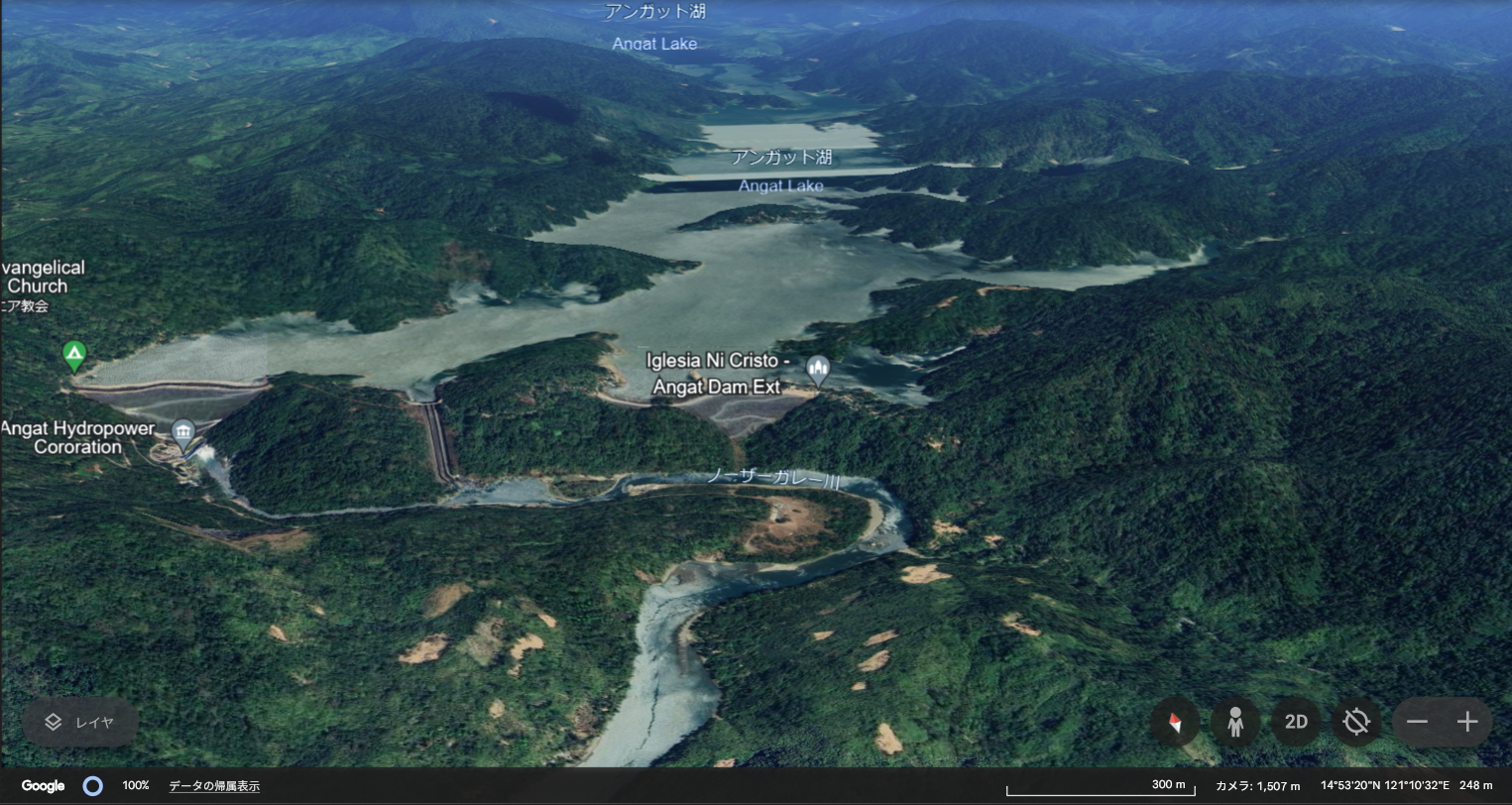The width and height of the screenshot is (1512, 805).
Task: Select the green campground pin marker
Action: [x=73, y=354]
